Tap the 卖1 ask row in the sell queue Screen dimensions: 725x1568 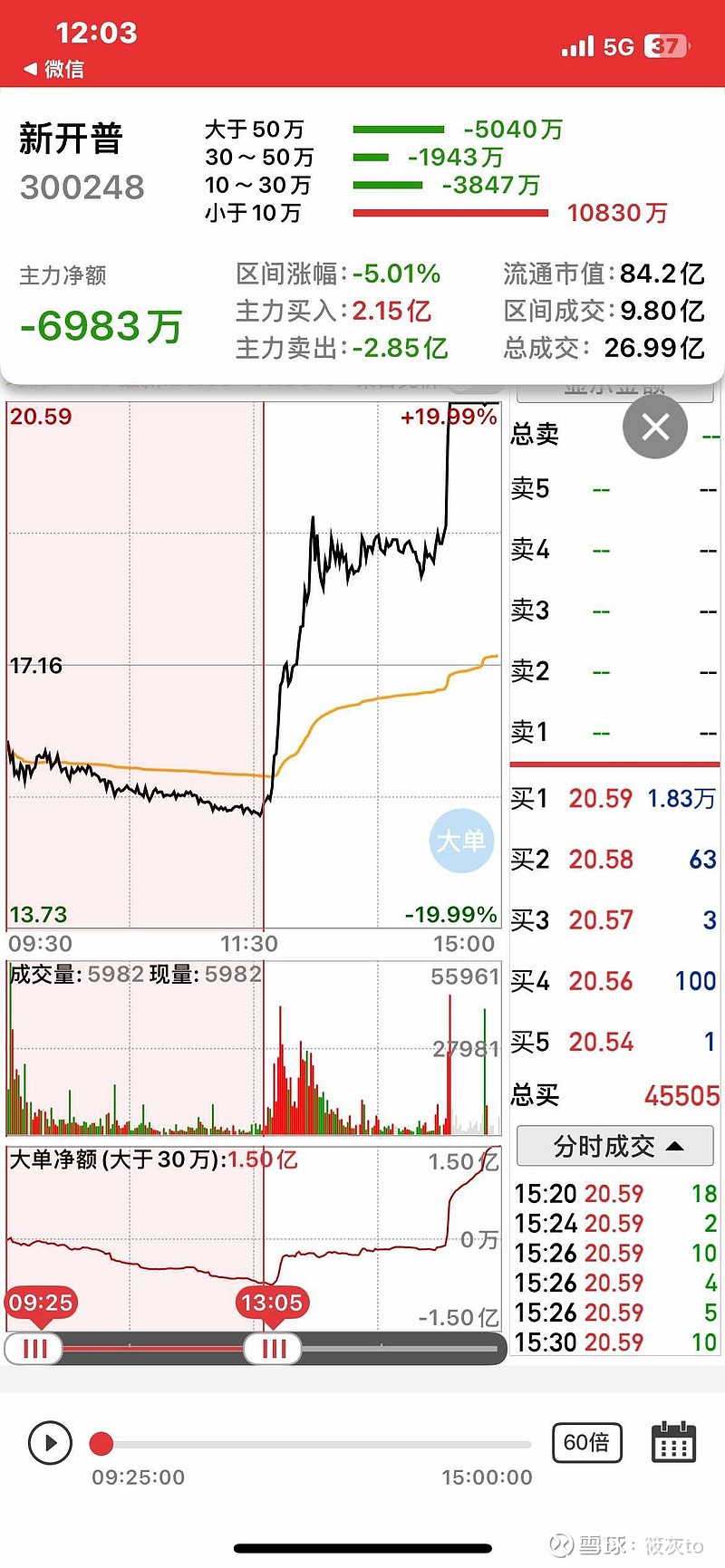click(x=614, y=732)
